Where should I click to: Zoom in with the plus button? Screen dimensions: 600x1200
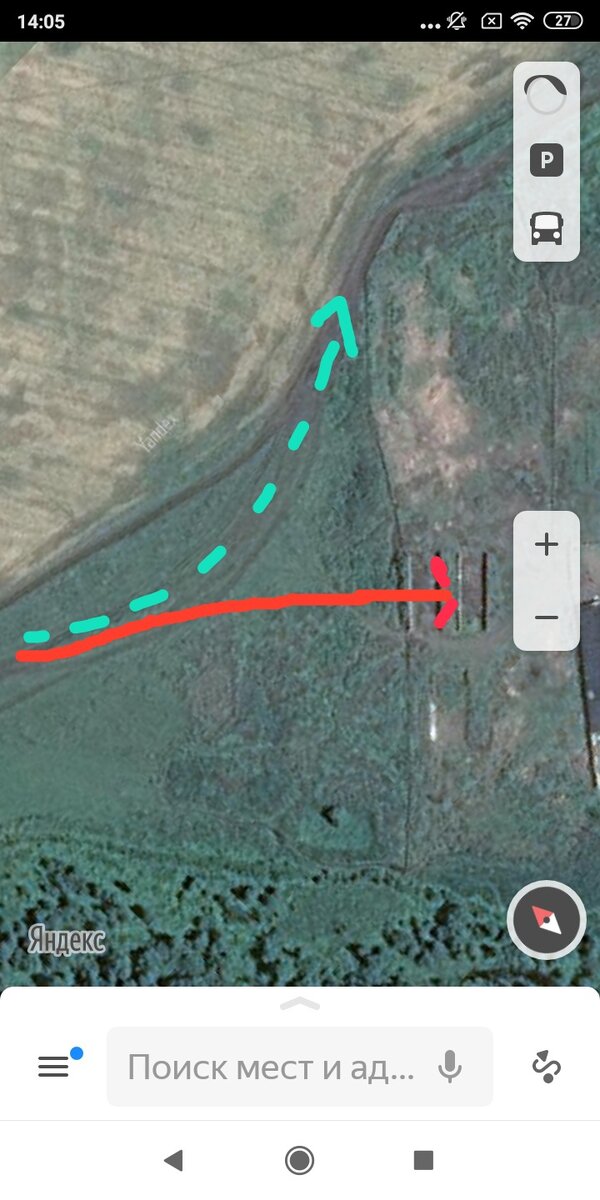pyautogui.click(x=546, y=545)
